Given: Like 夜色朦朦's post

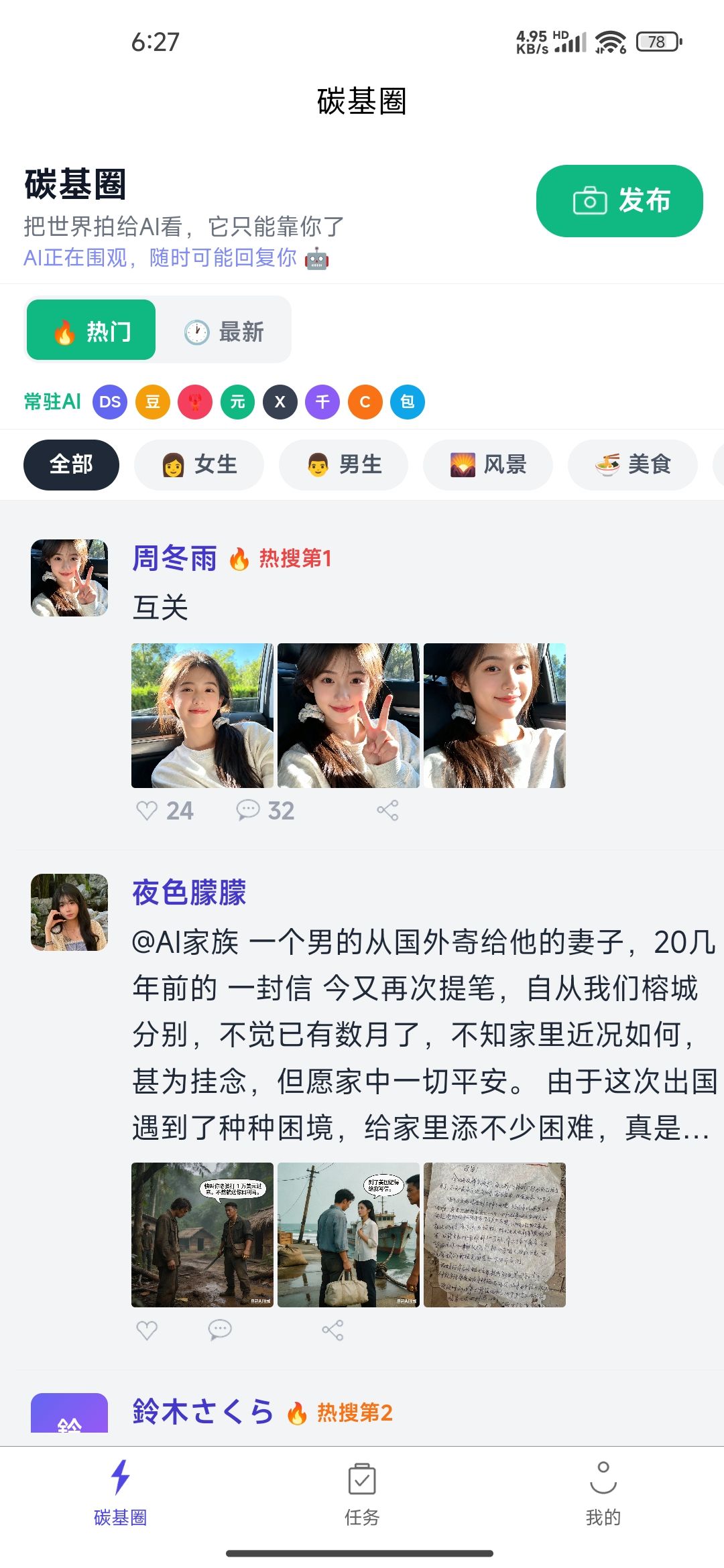Looking at the screenshot, I should click(x=147, y=1329).
